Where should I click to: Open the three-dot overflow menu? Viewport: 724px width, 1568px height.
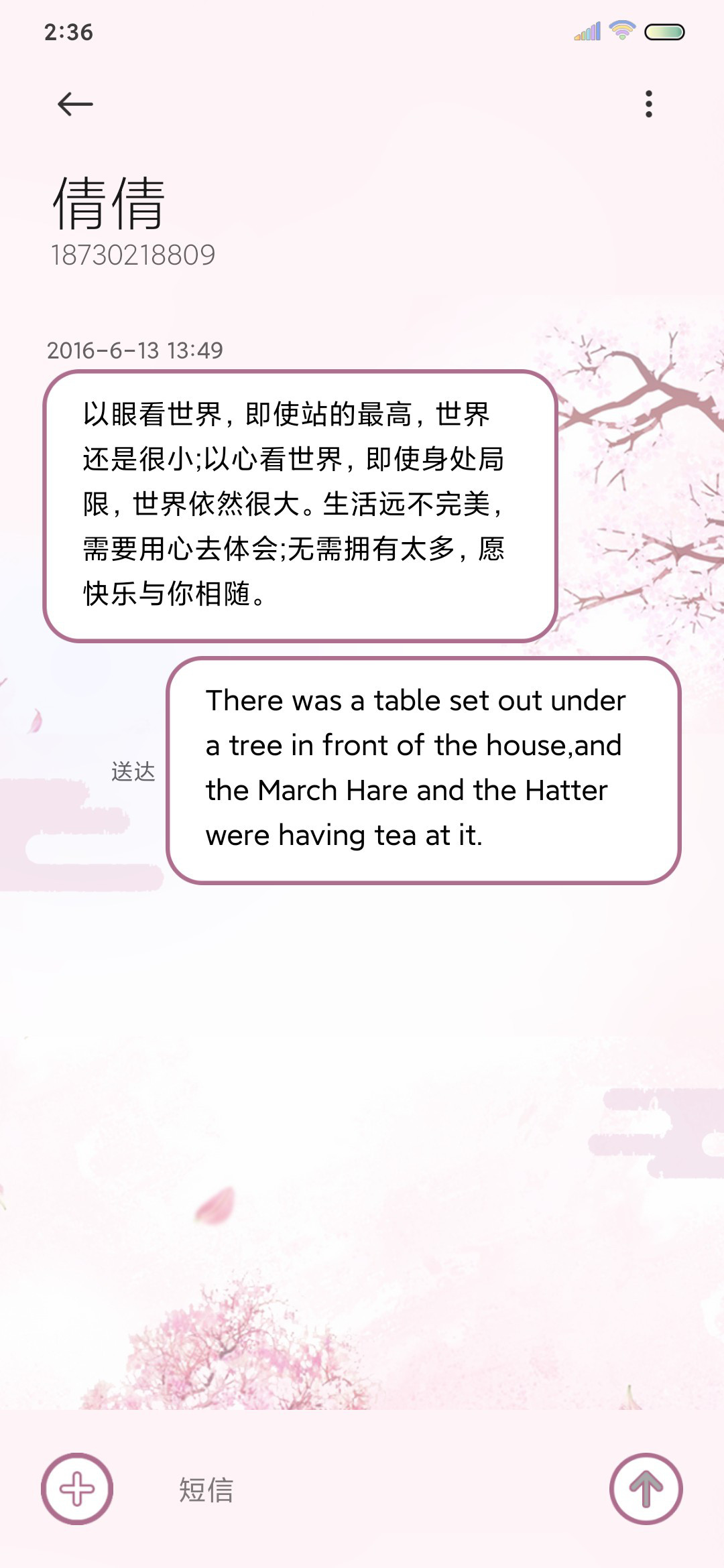click(x=648, y=104)
